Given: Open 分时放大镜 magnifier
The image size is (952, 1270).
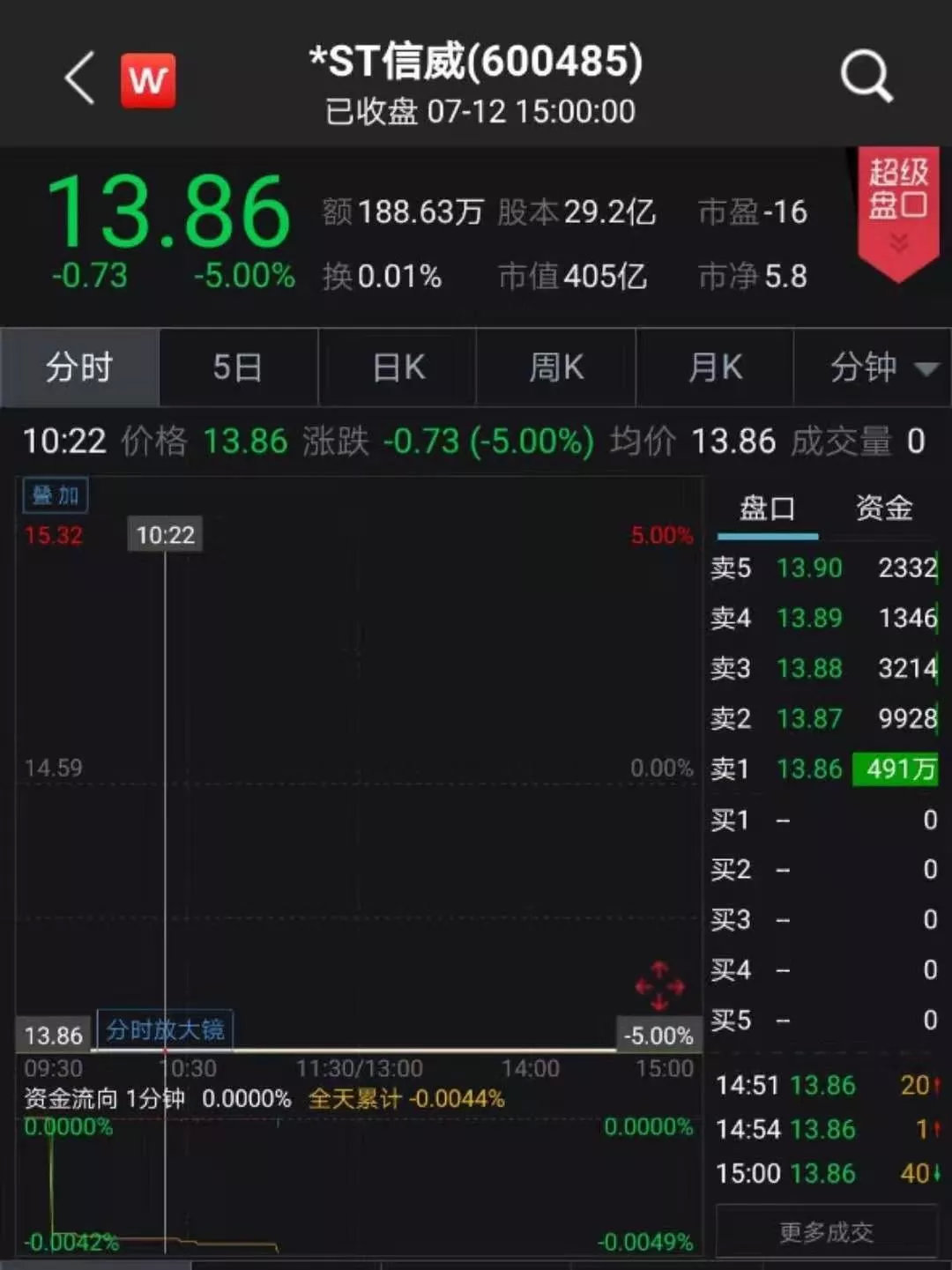Looking at the screenshot, I should pos(165,1029).
